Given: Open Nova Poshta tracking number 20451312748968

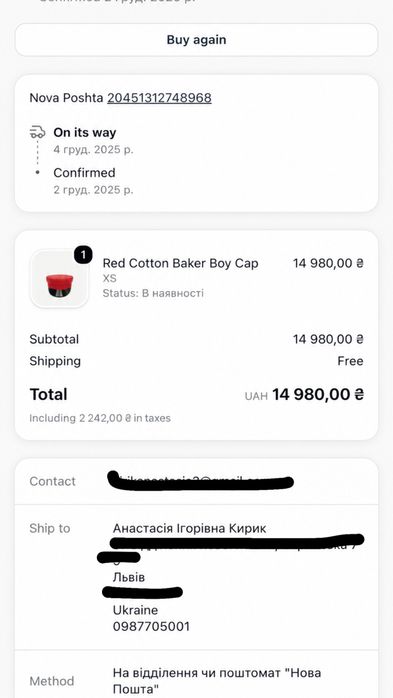Looking at the screenshot, I should [x=159, y=98].
